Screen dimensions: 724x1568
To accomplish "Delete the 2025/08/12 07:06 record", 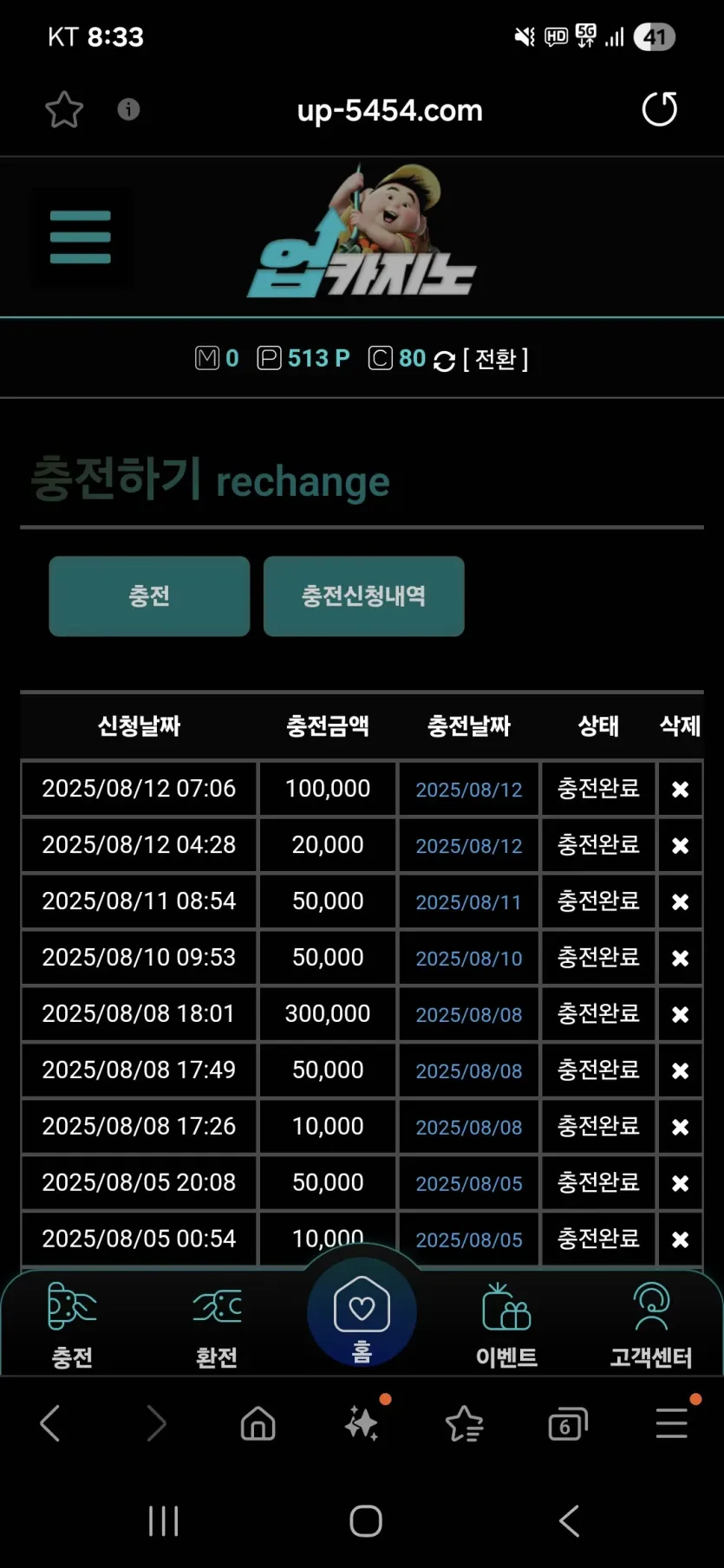I will point(680,790).
